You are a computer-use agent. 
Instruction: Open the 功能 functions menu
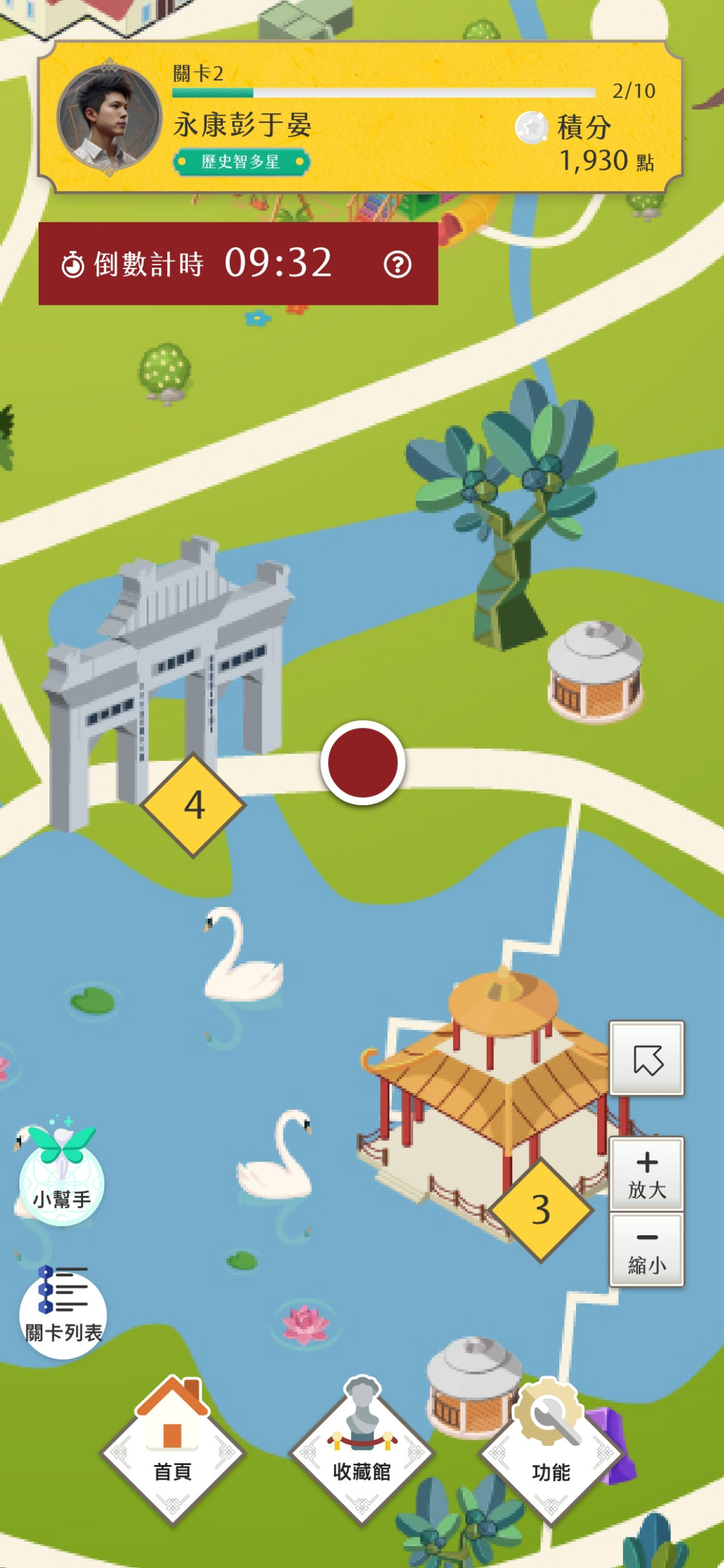click(x=551, y=1453)
